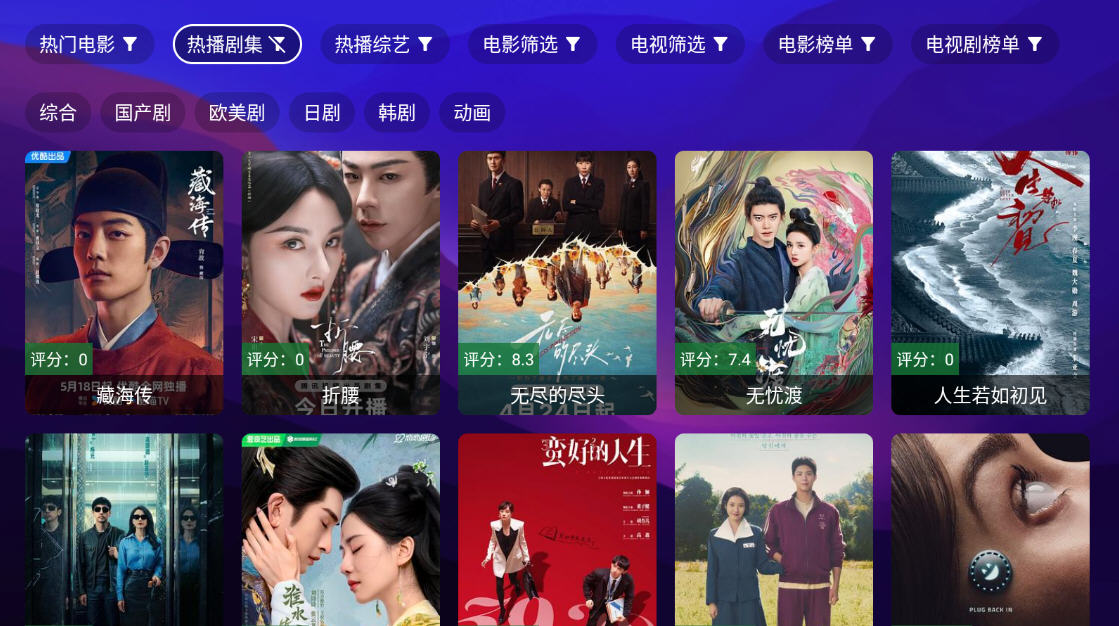Choose the 韩剧 filter chip
The image size is (1119, 626).
tap(397, 112)
